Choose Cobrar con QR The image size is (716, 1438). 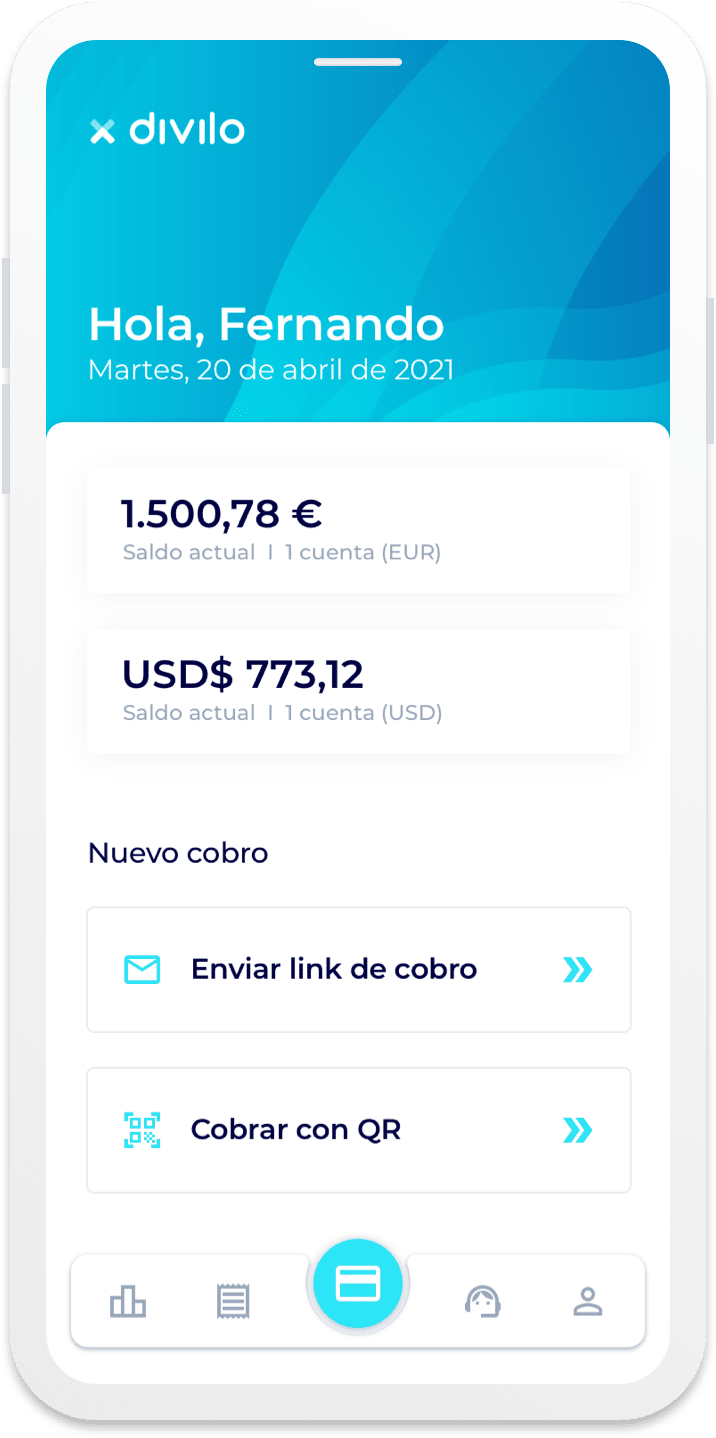pyautogui.click(x=358, y=1130)
